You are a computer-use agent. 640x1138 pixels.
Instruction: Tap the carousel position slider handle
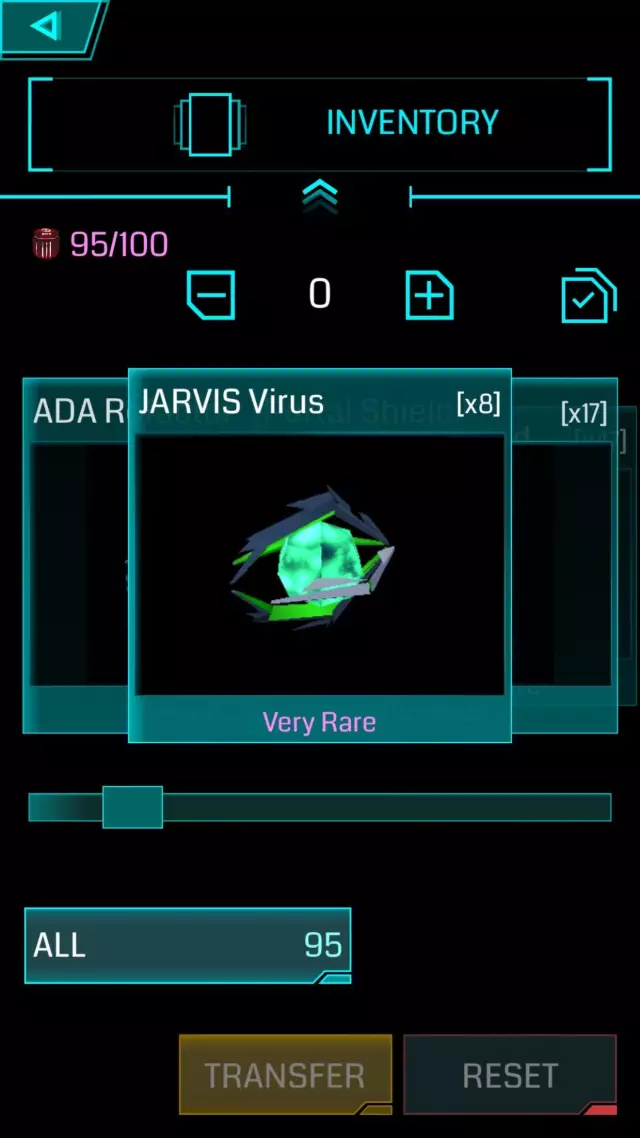coord(132,807)
